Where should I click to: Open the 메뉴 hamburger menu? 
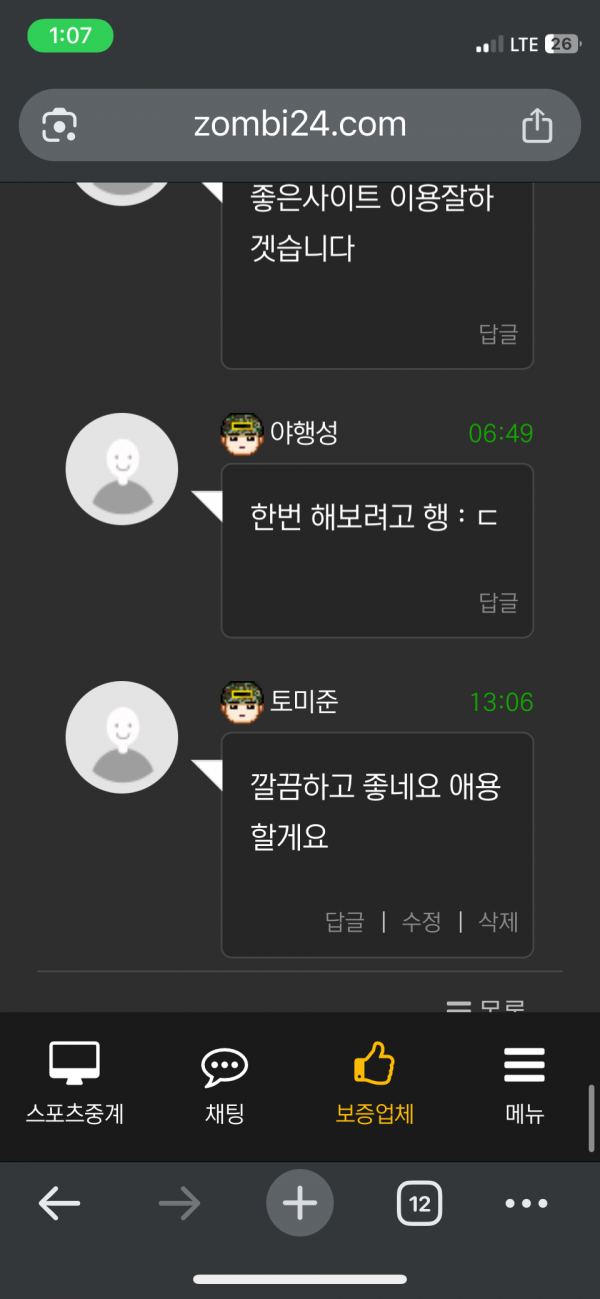click(x=524, y=1085)
